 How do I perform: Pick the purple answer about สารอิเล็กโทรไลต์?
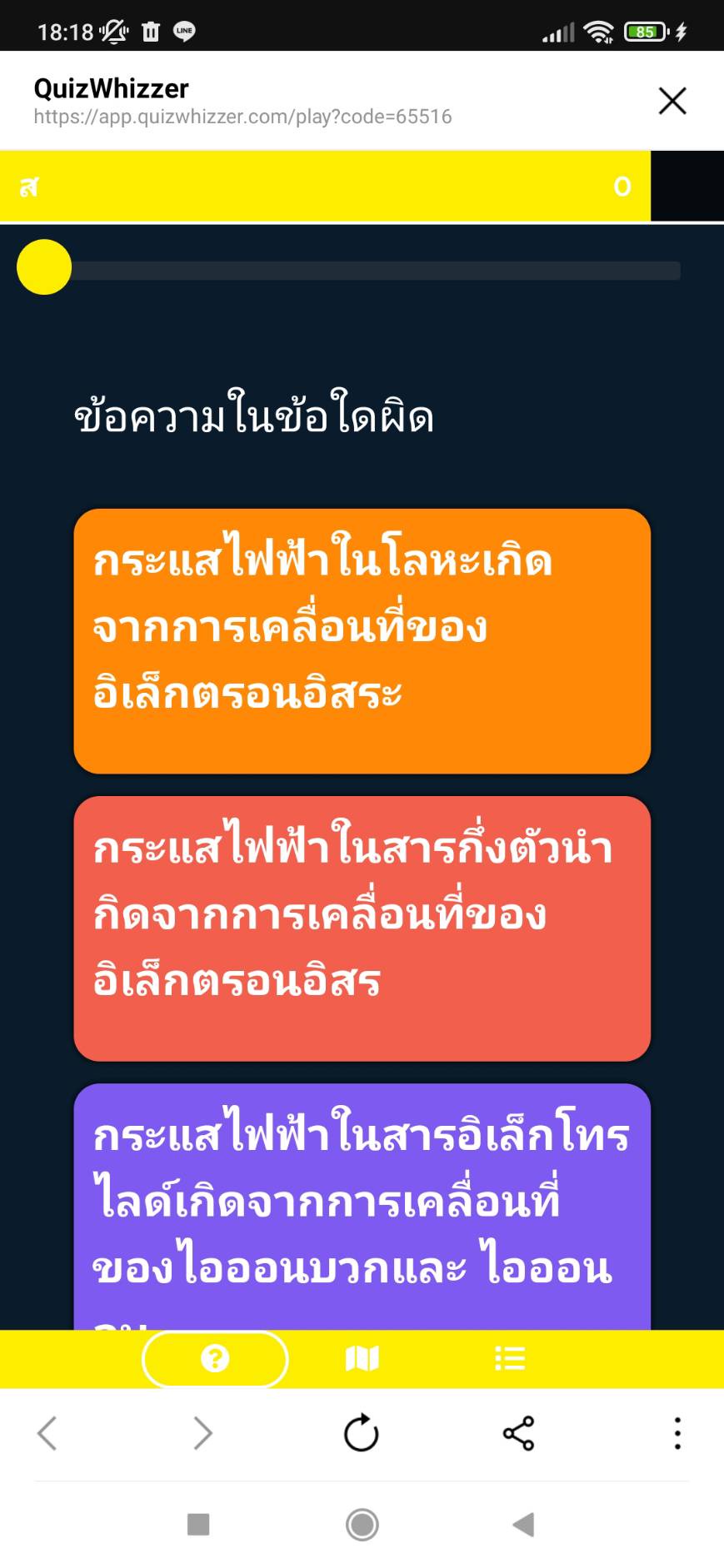(362, 1207)
